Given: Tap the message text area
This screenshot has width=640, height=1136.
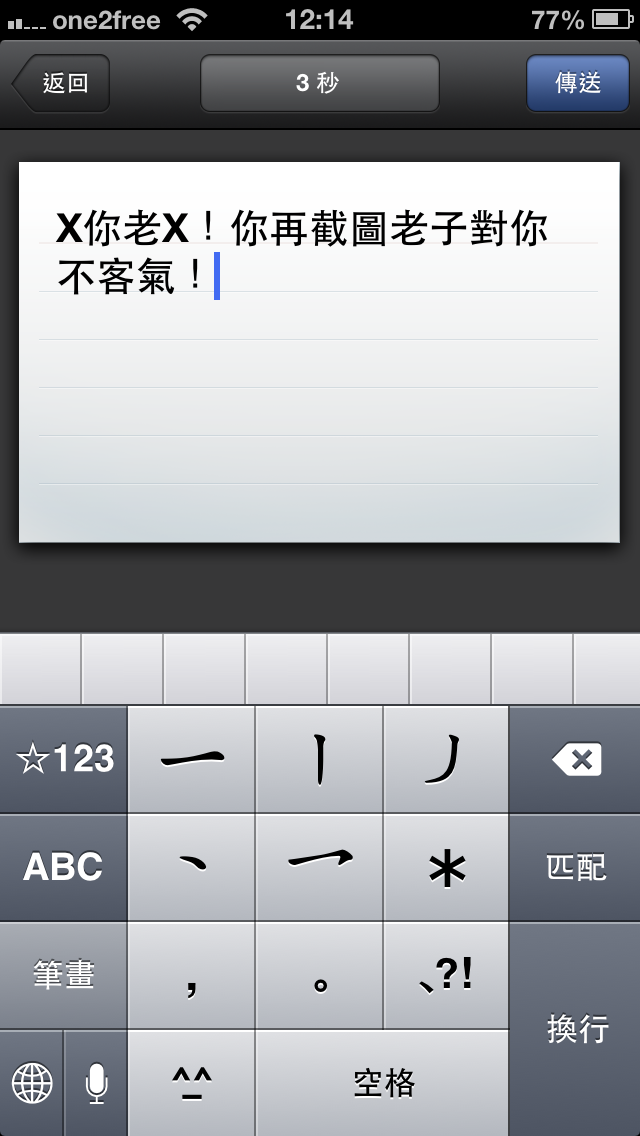Looking at the screenshot, I should pyautogui.click(x=319, y=400).
